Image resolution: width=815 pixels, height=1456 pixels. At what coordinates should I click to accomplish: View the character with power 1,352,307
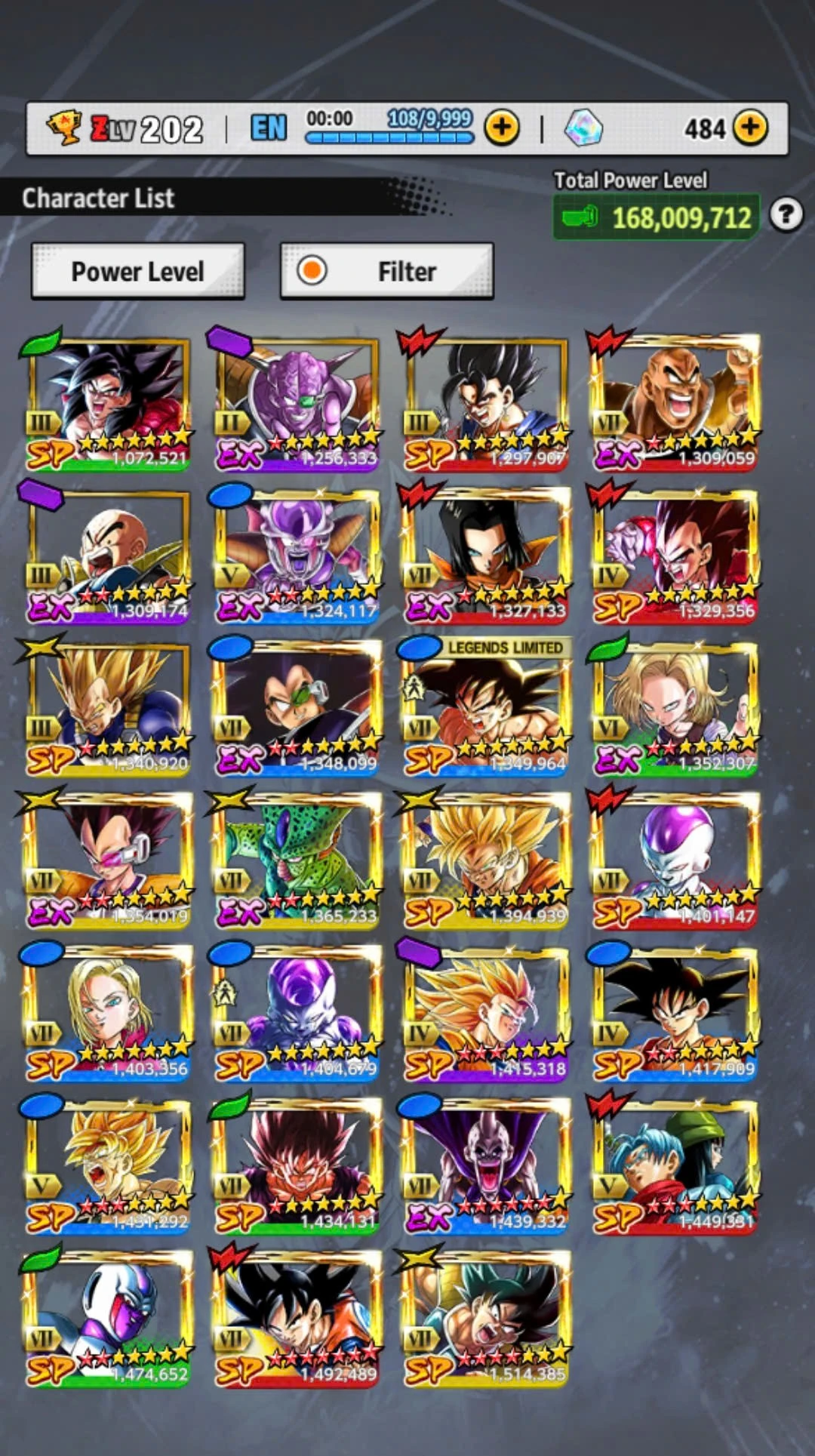(674, 708)
